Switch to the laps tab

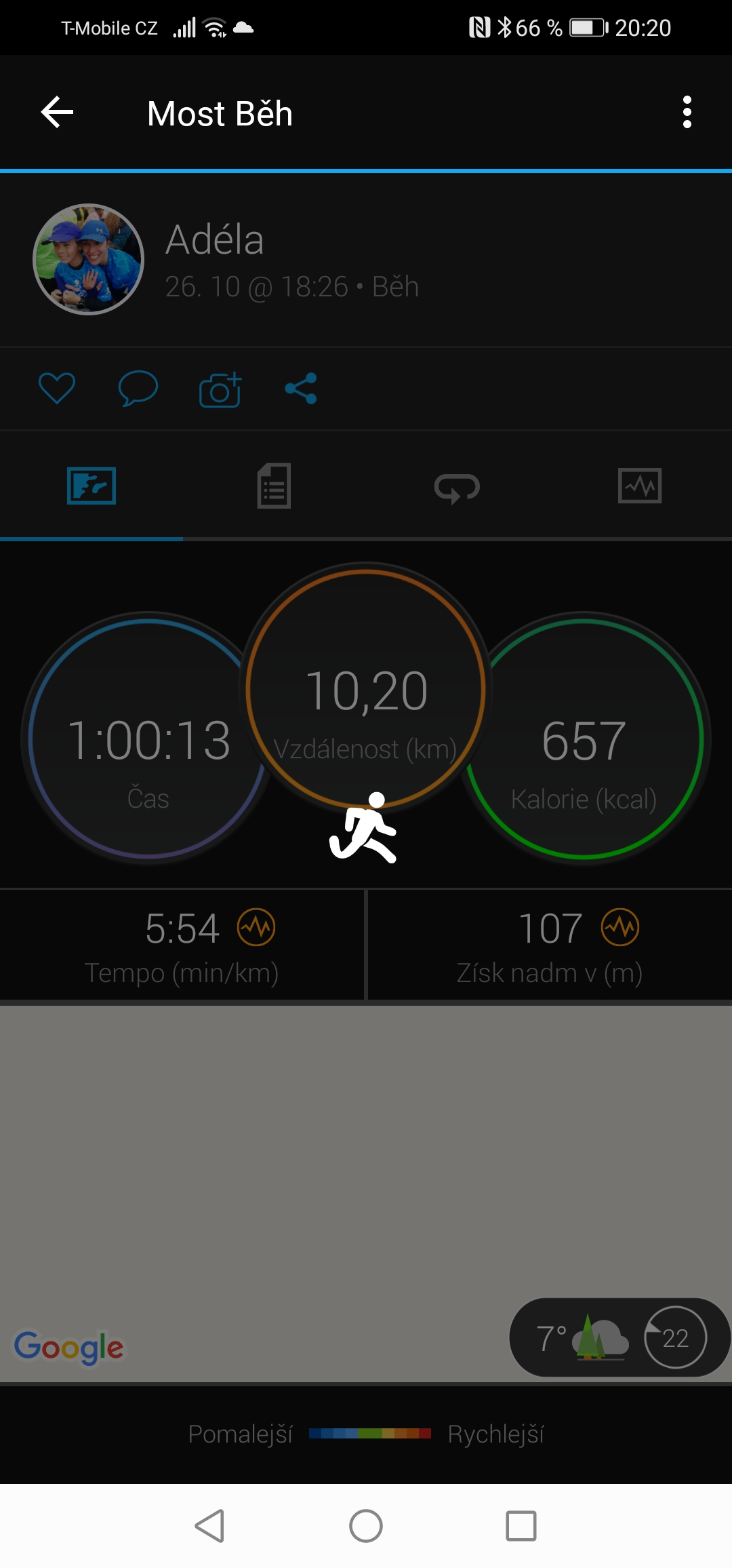coord(457,487)
